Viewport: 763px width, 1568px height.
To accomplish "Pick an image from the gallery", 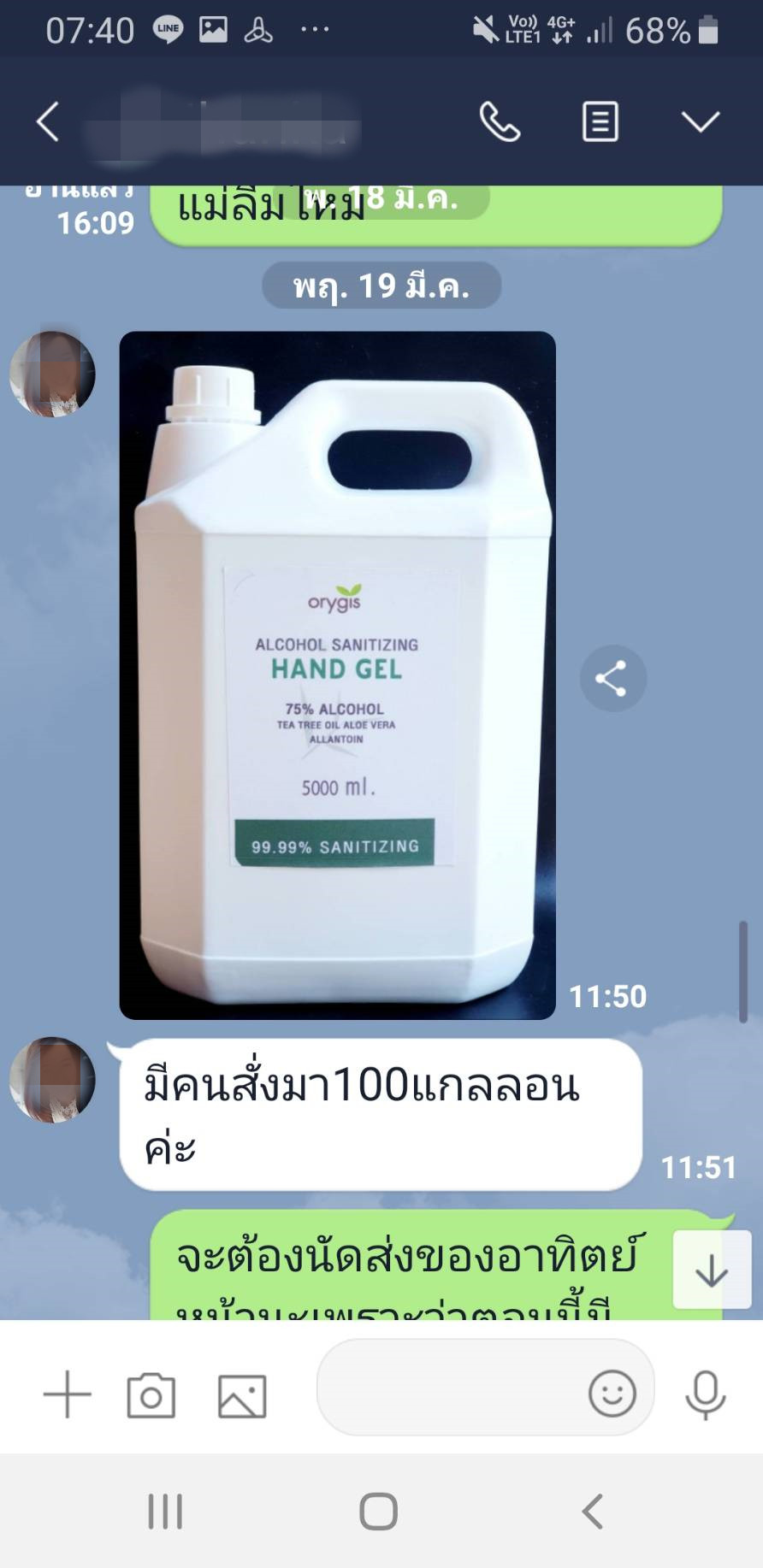I will 242,1395.
